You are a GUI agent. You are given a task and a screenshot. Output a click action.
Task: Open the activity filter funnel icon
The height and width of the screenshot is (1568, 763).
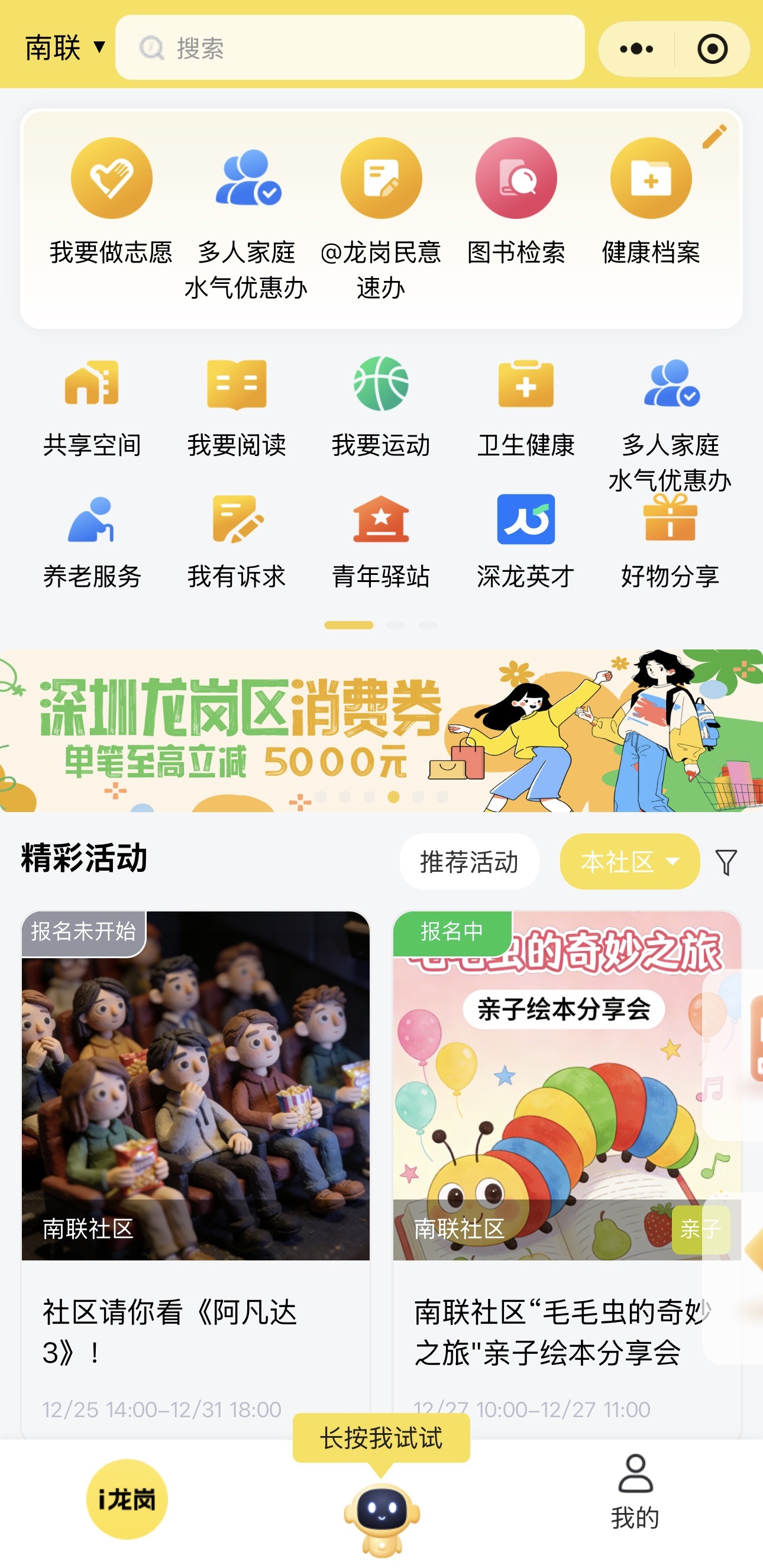726,862
